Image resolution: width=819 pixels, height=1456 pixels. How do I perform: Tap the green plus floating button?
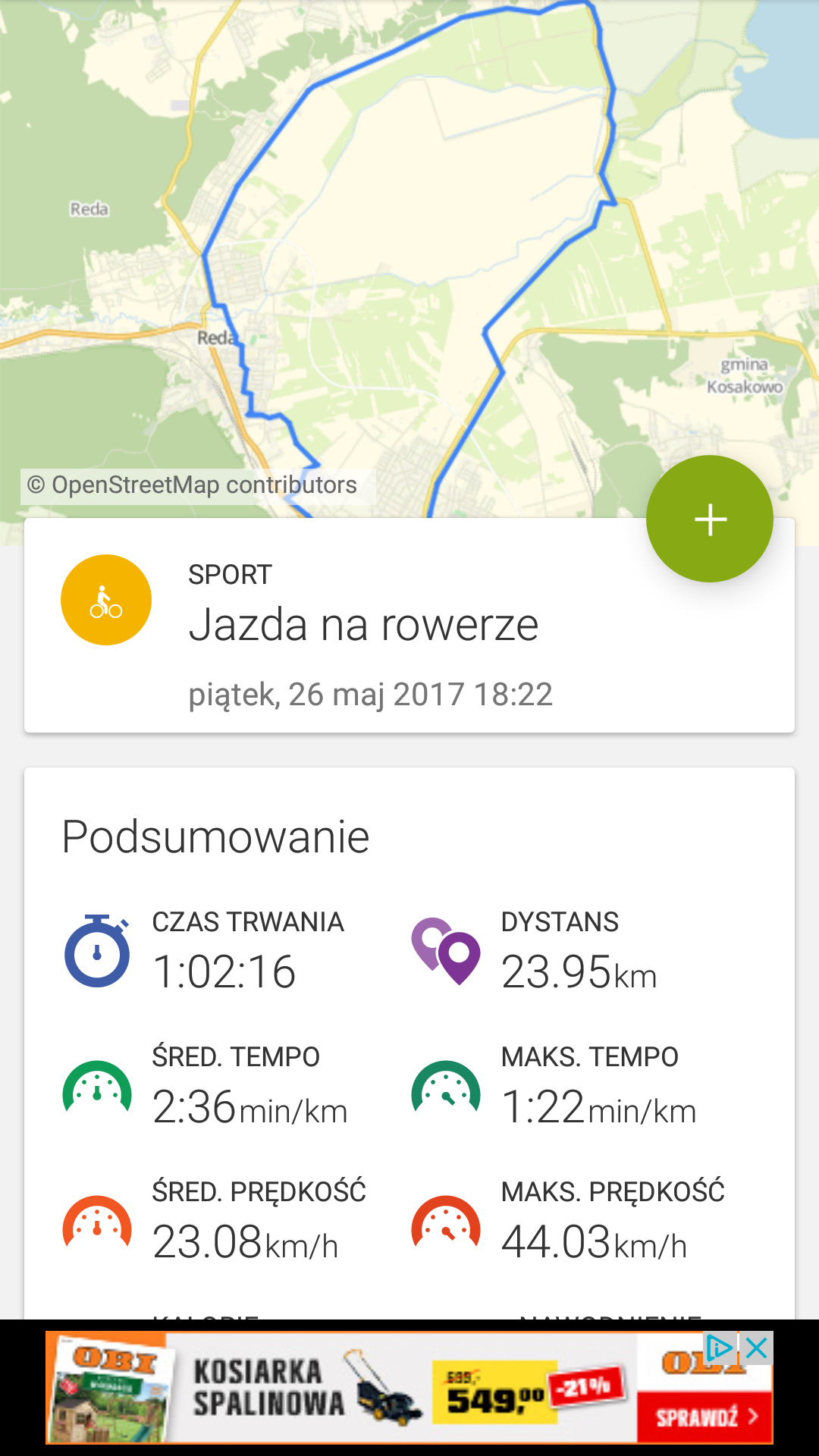click(710, 519)
